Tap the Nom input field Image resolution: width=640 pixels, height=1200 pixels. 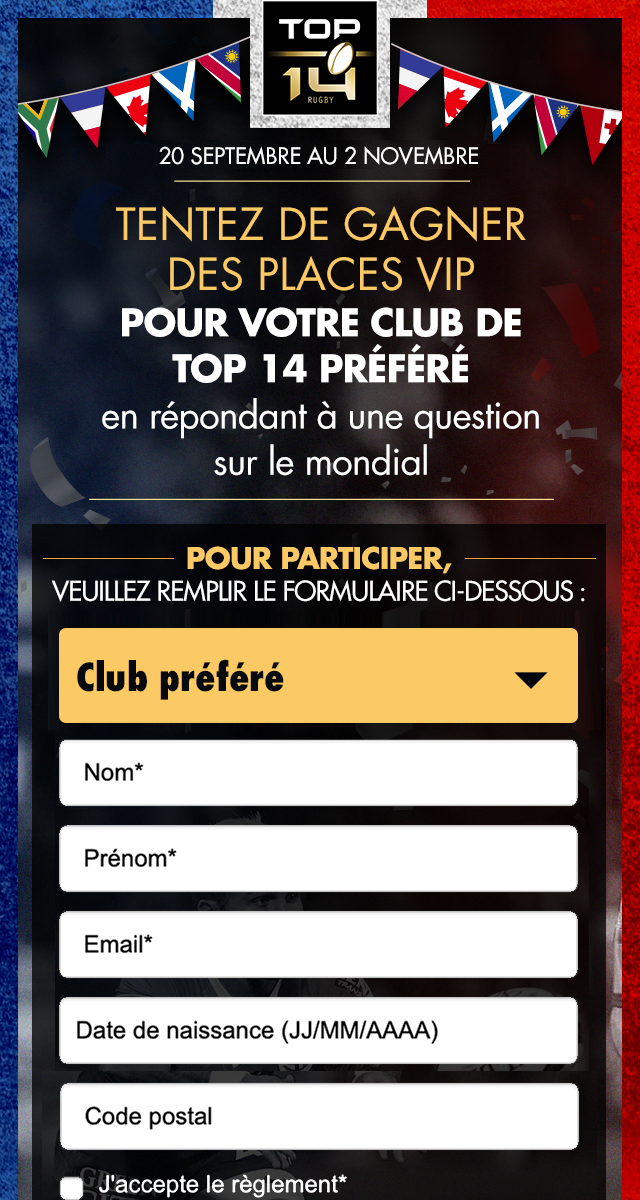(318, 773)
